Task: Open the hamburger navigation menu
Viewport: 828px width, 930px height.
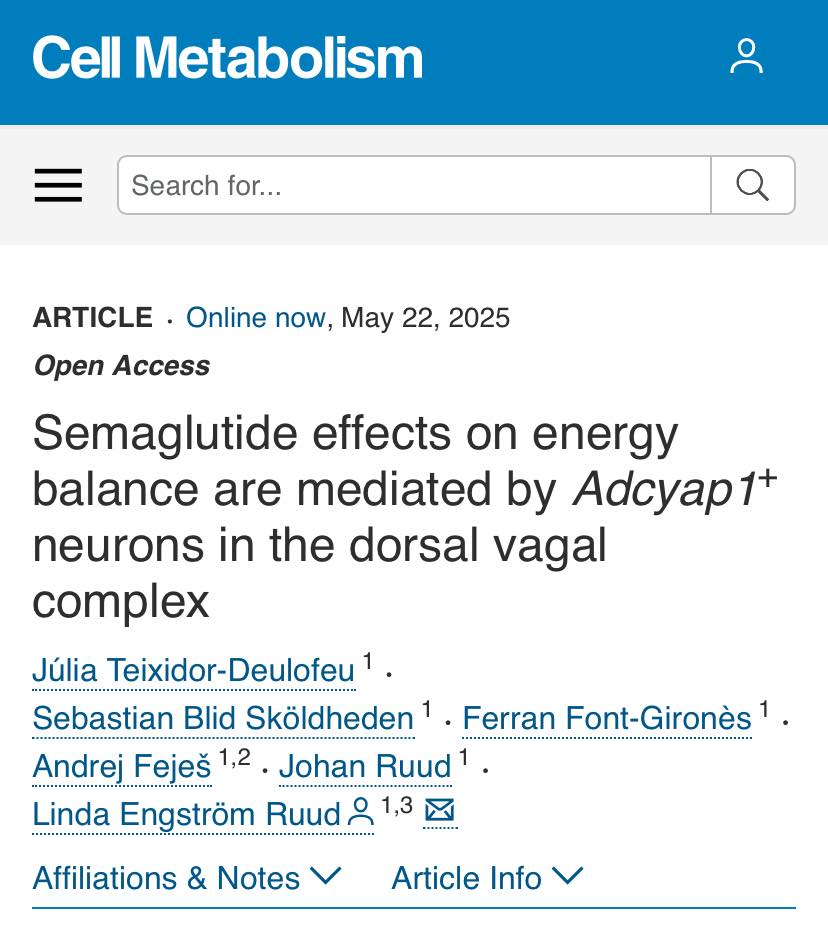Action: tap(58, 185)
